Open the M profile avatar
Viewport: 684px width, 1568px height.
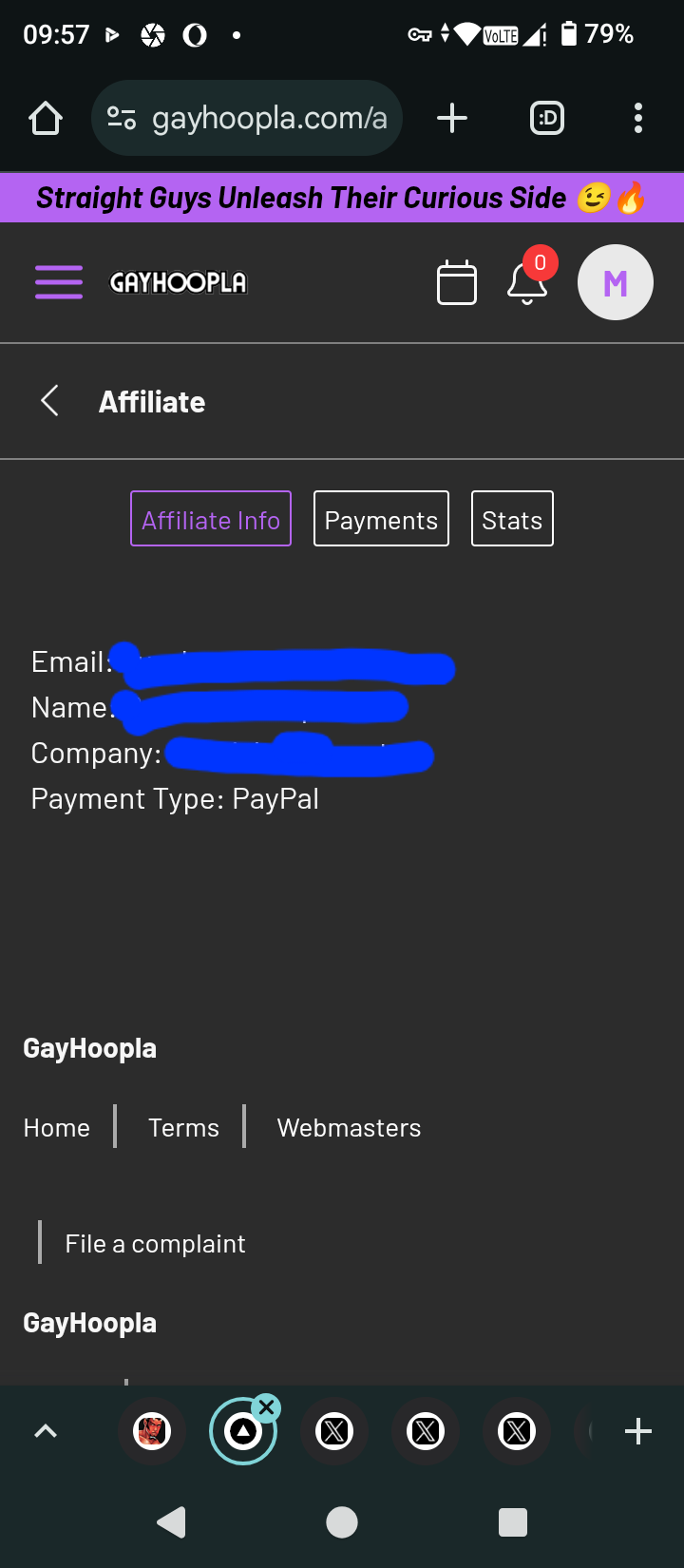pos(616,282)
